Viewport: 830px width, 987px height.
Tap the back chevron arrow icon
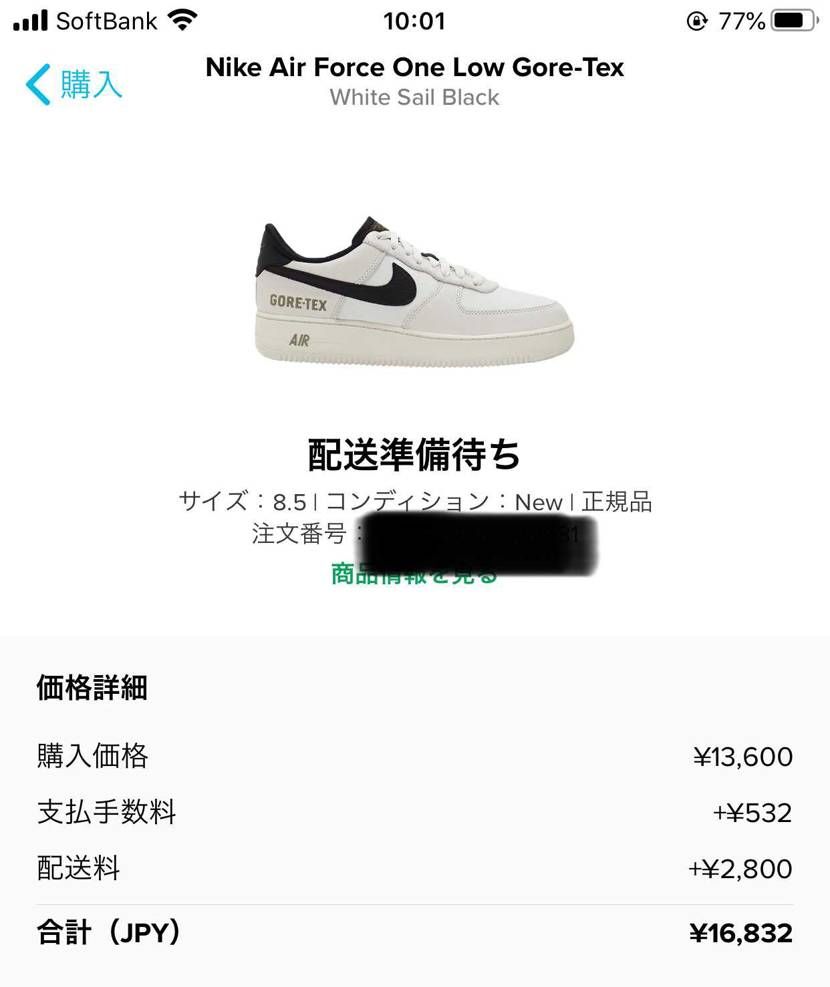(x=36, y=85)
